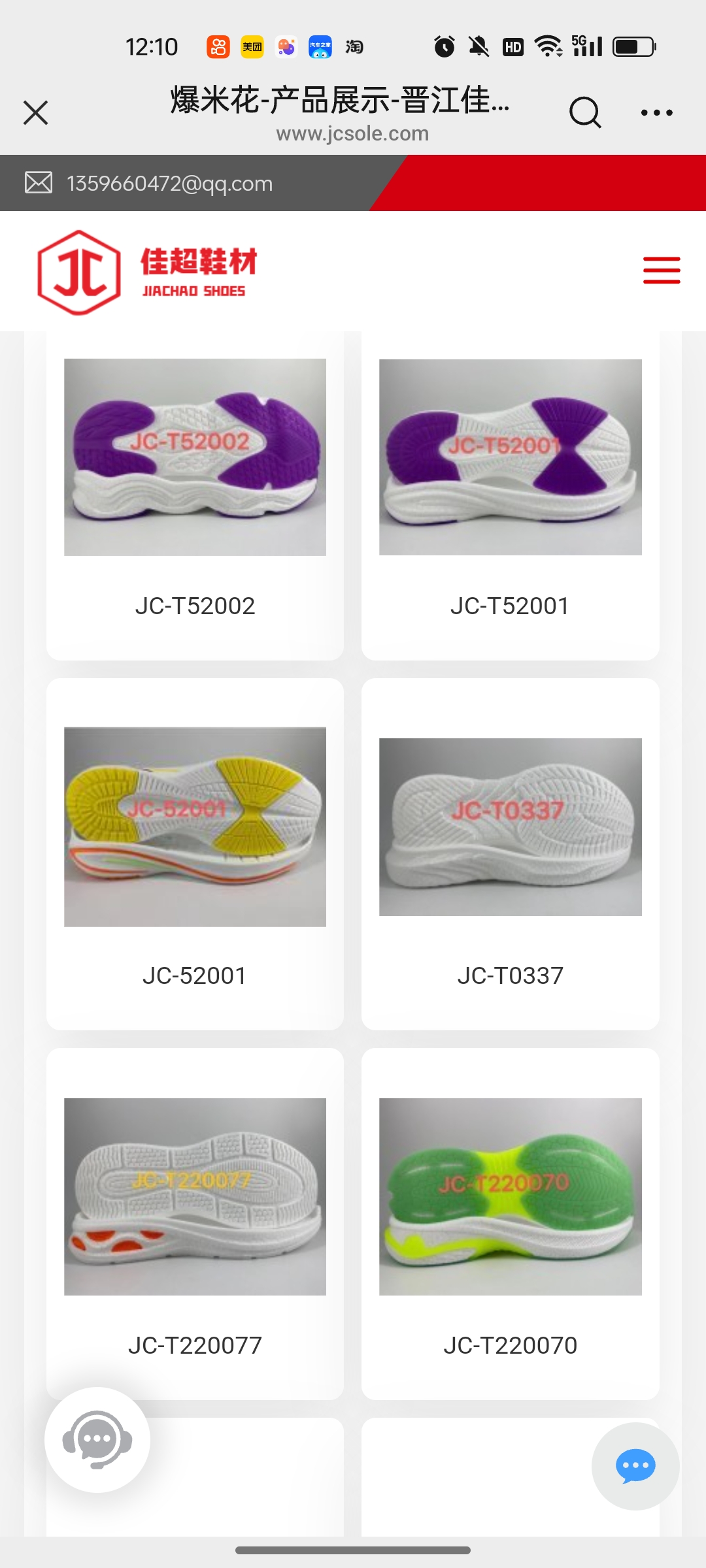
Task: View details for JC-T220077
Action: pos(195,1197)
